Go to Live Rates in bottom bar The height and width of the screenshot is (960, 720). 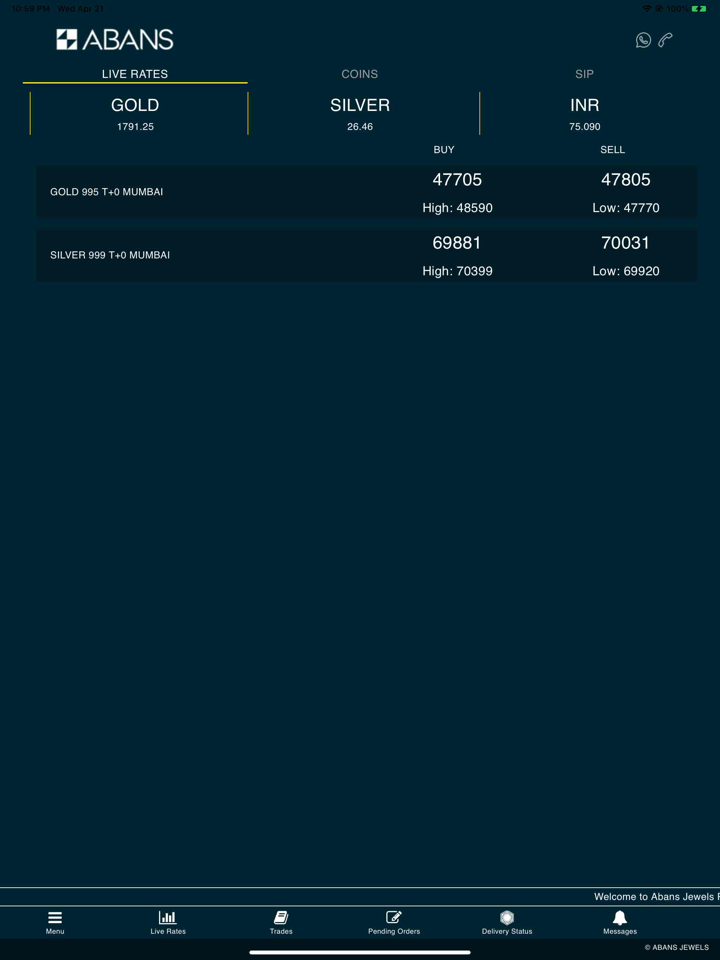(168, 922)
